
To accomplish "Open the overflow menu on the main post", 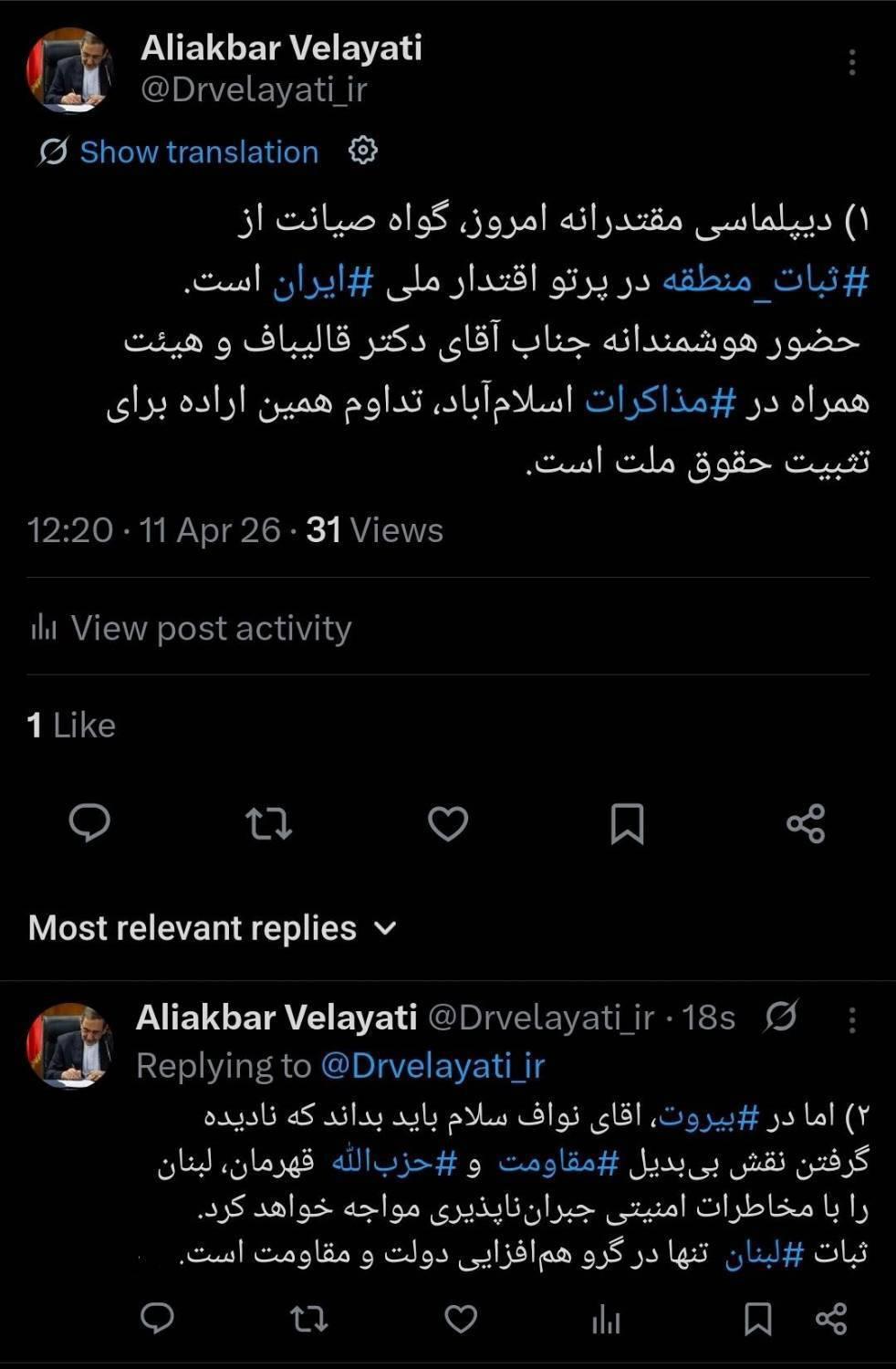I will pyautogui.click(x=851, y=62).
